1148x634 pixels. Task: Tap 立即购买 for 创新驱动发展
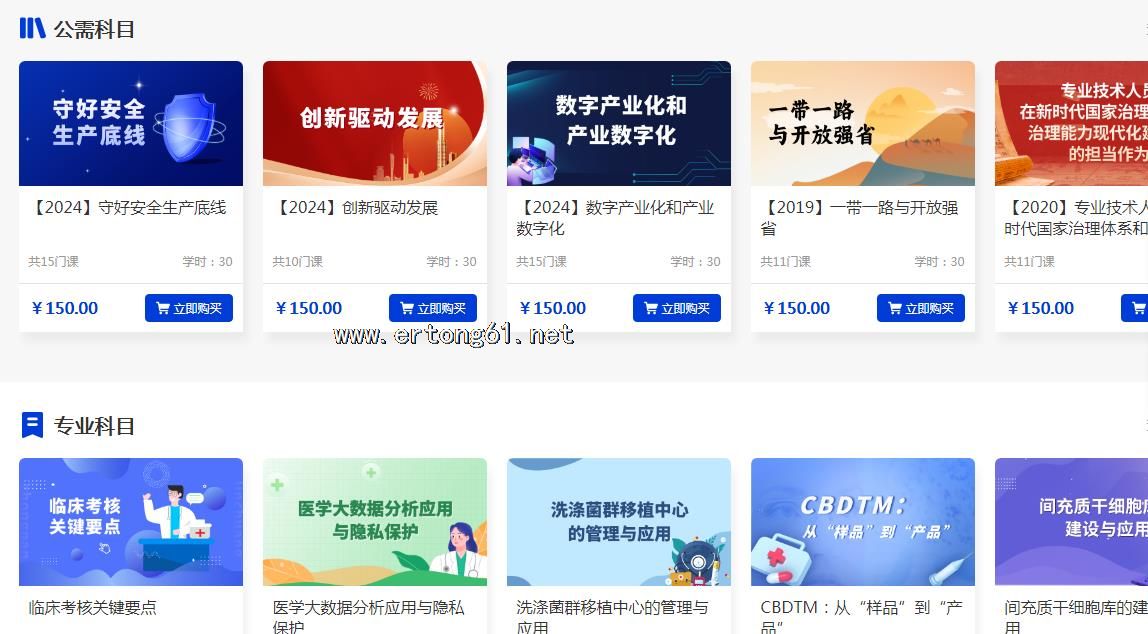(x=433, y=308)
